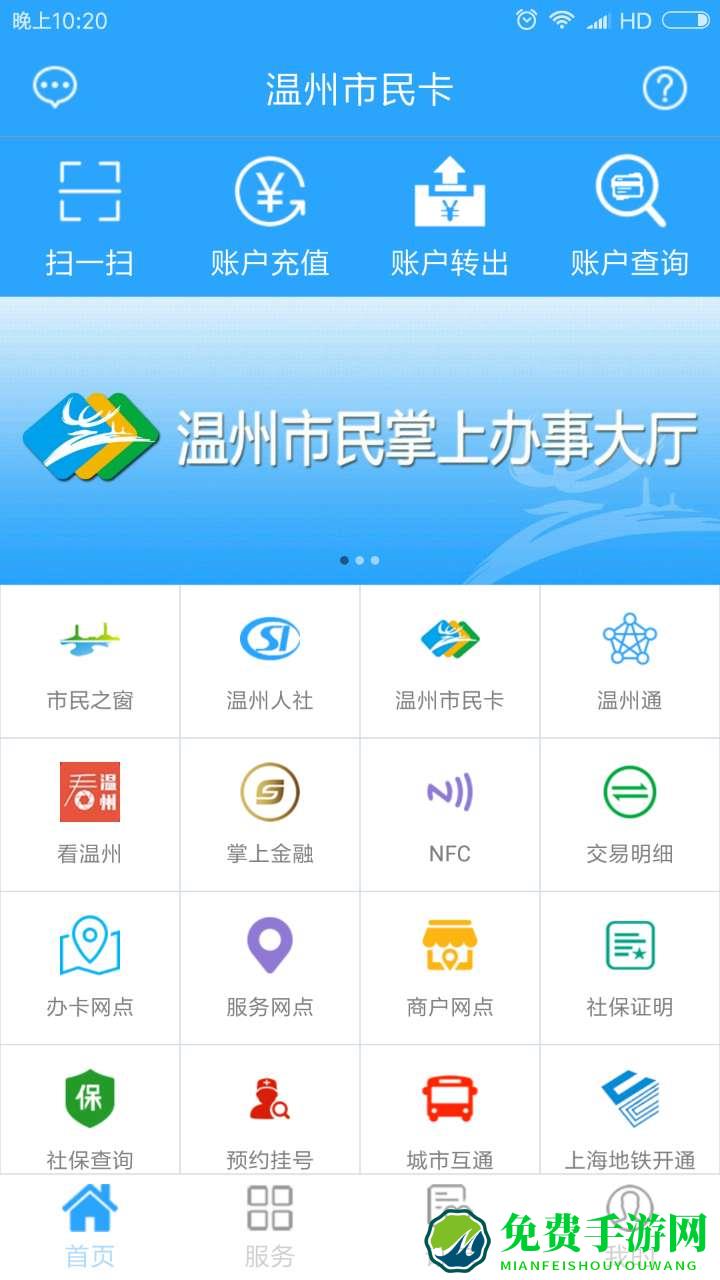Select the second carousel indicator dot

pyautogui.click(x=360, y=561)
